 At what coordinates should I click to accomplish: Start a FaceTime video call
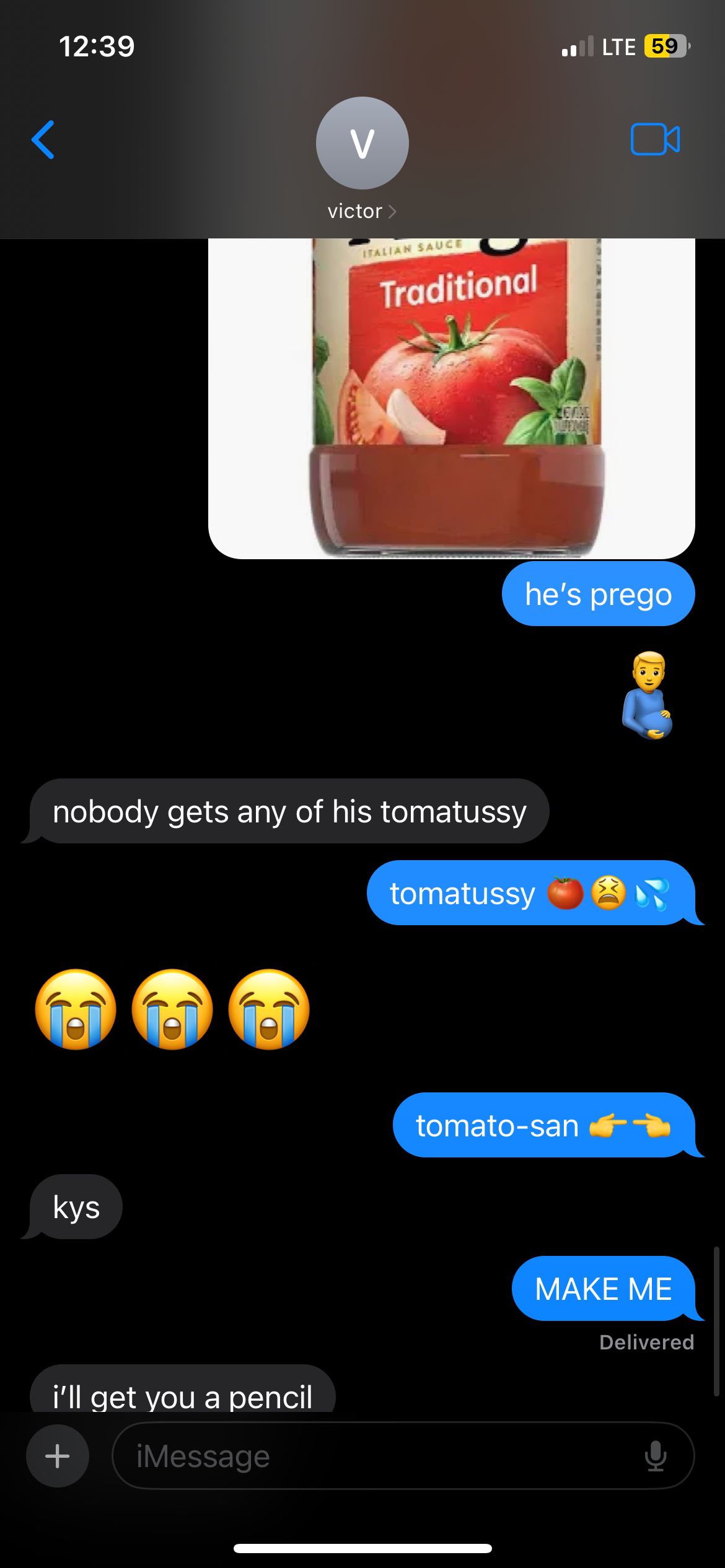(x=654, y=139)
